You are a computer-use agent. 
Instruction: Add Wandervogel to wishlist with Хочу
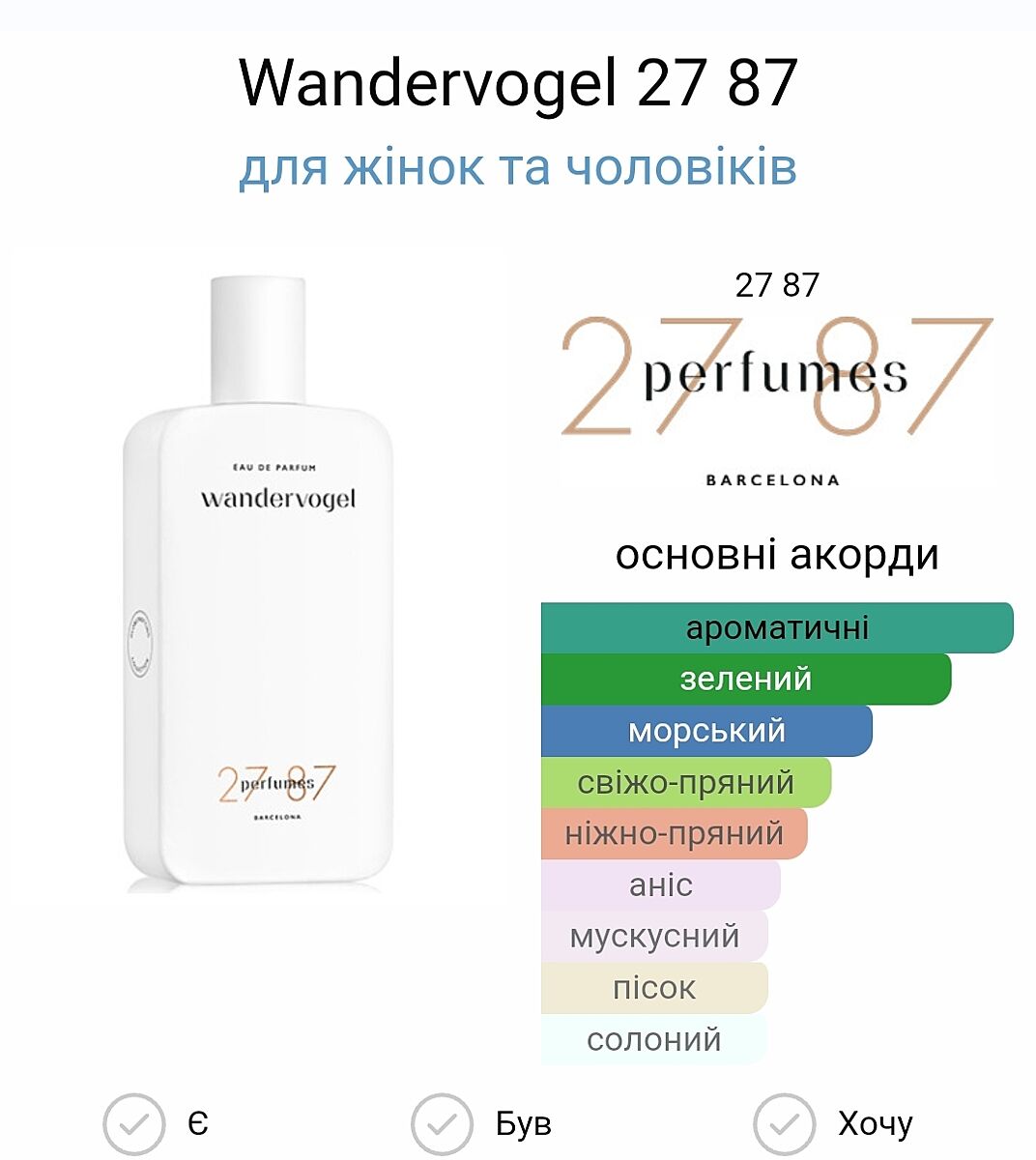coord(785,1124)
